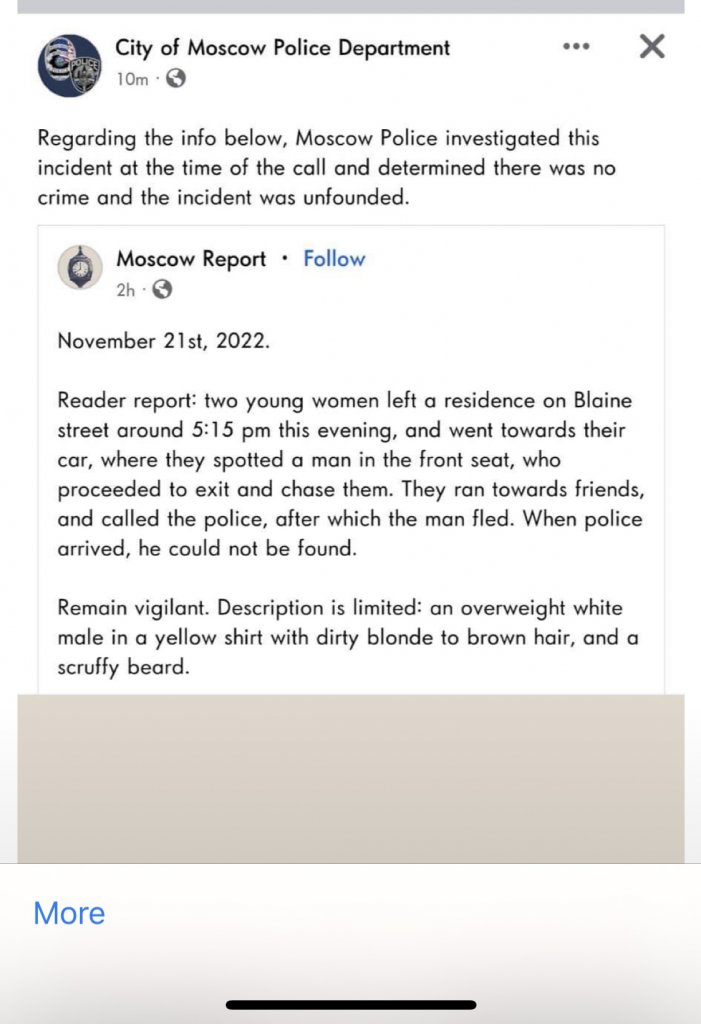View the Moscow Report clock avatar
This screenshot has height=1024, width=701.
(x=80, y=268)
